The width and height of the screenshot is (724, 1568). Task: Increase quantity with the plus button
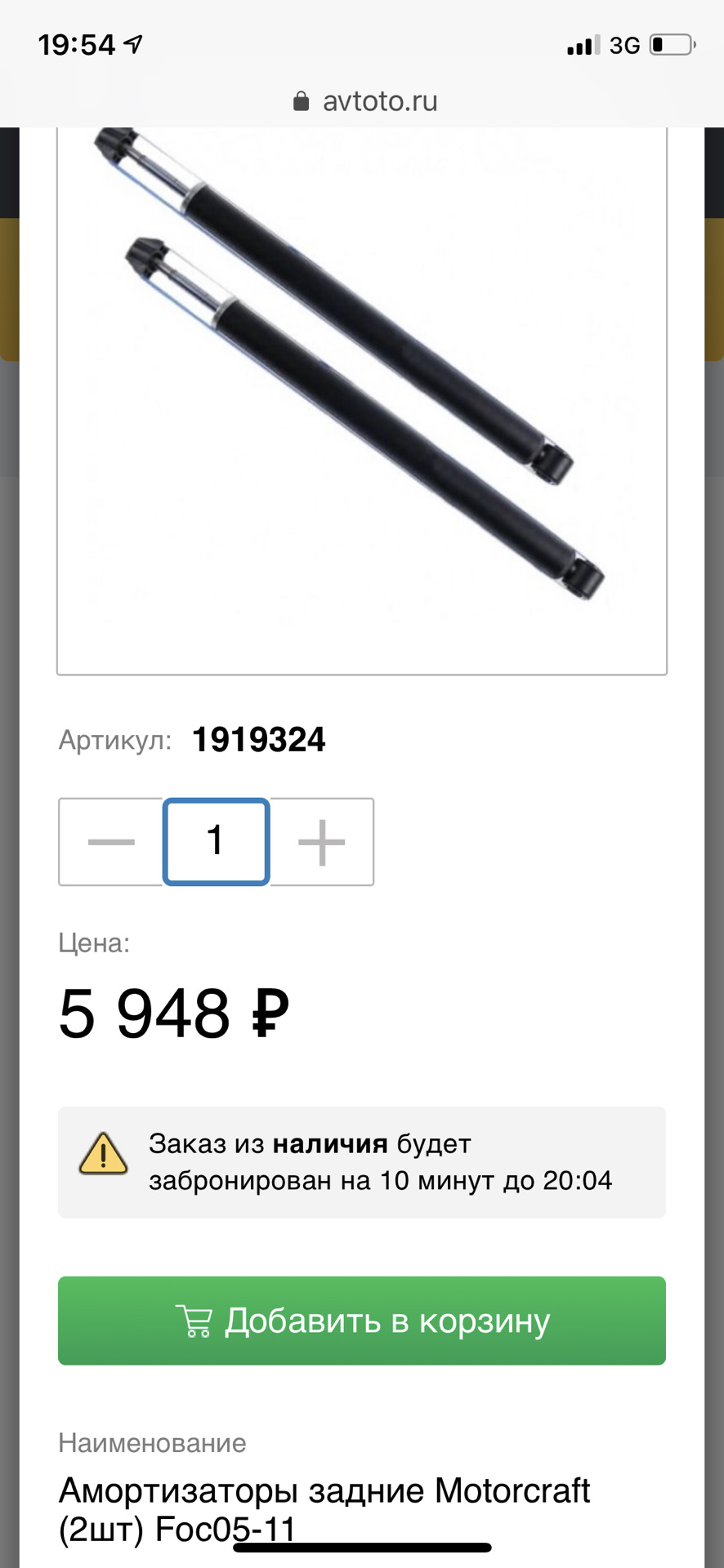[x=321, y=842]
